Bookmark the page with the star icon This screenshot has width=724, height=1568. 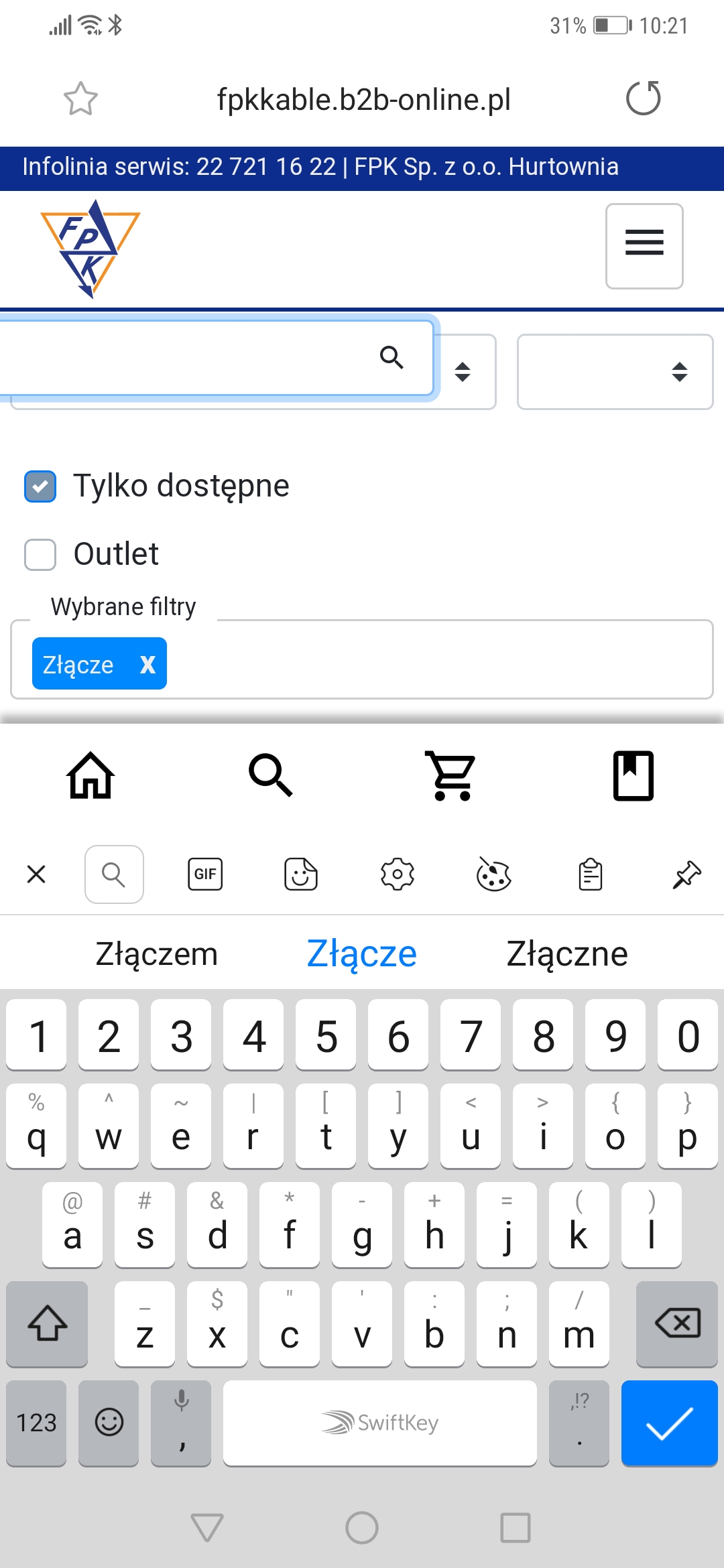pyautogui.click(x=80, y=99)
